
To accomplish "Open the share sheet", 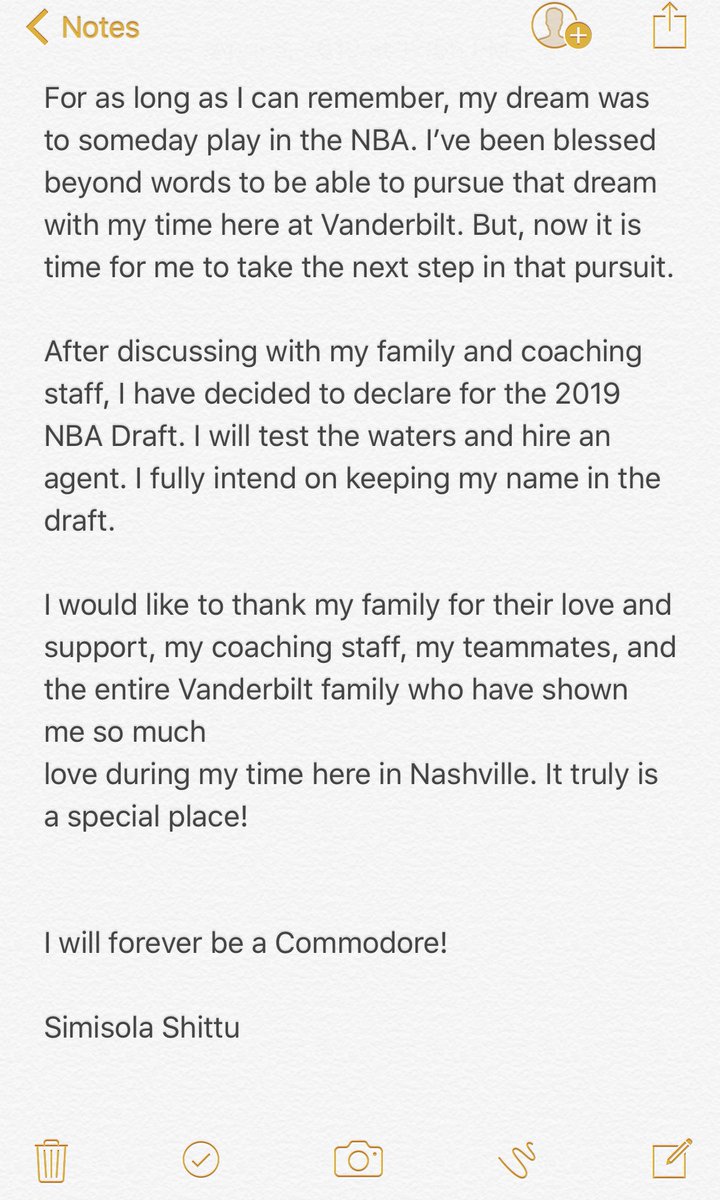I will (x=669, y=24).
